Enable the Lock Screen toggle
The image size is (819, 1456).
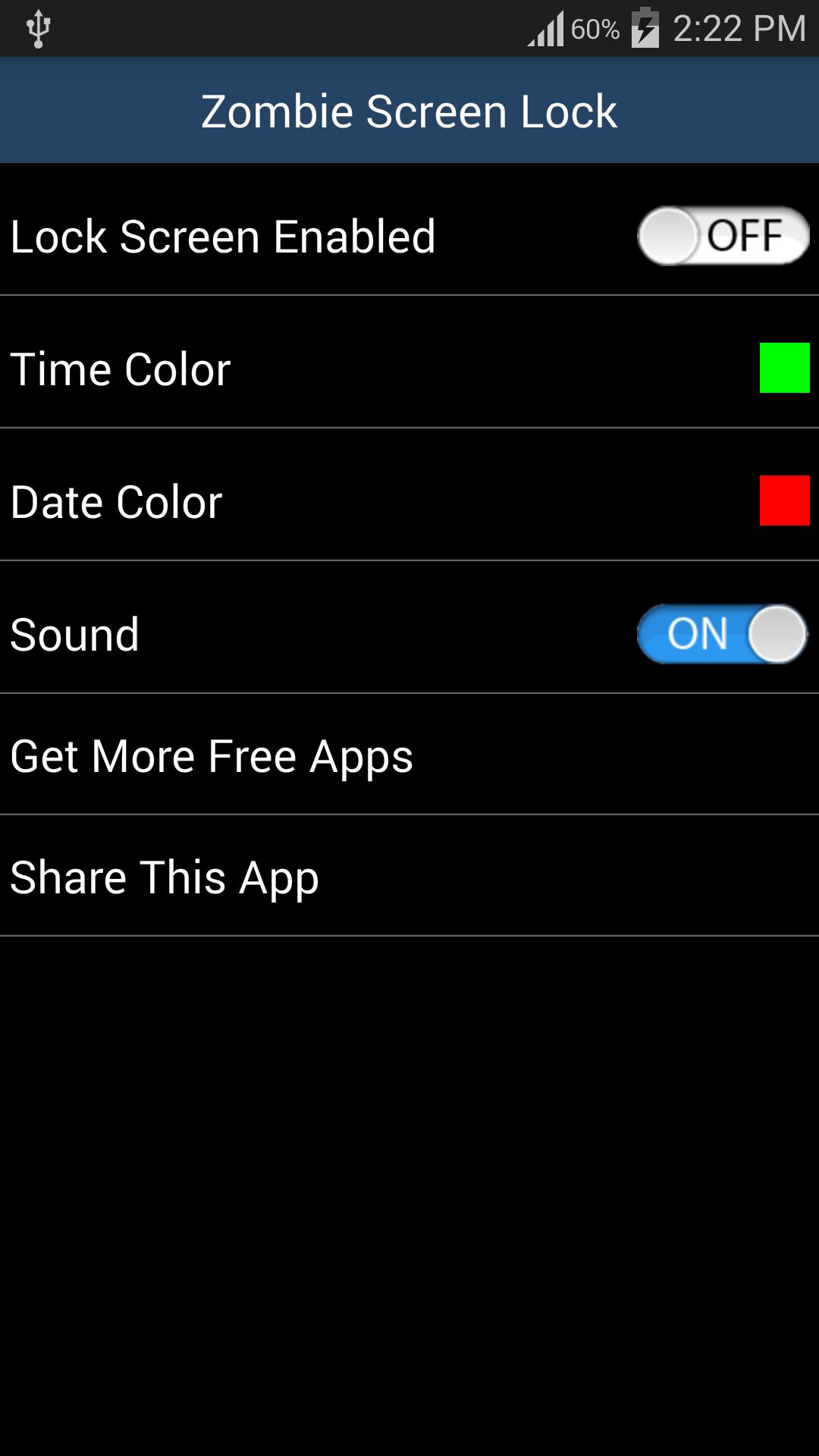click(723, 236)
